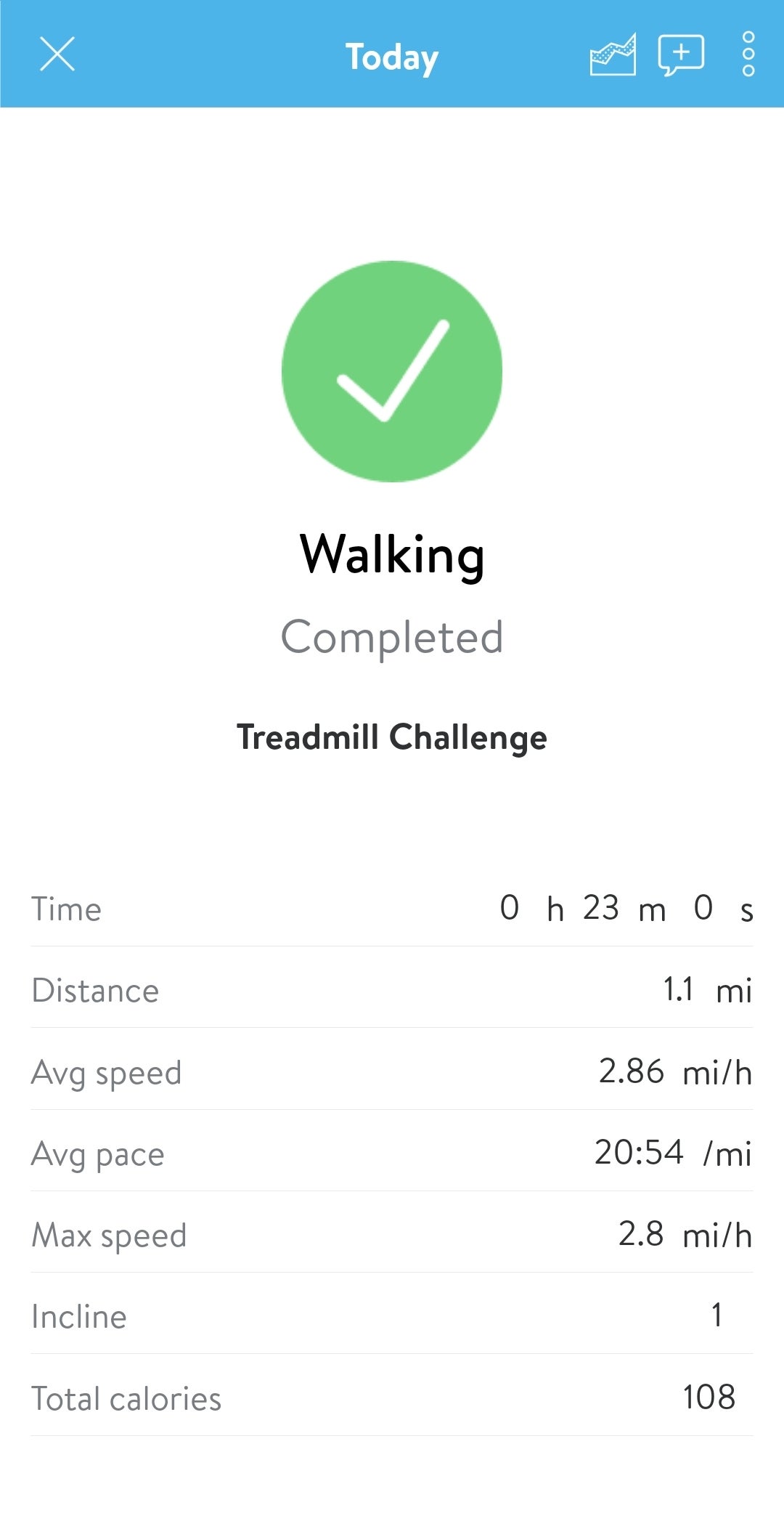784x1537 pixels.
Task: Add a comment with the speech bubble icon
Action: 681,55
